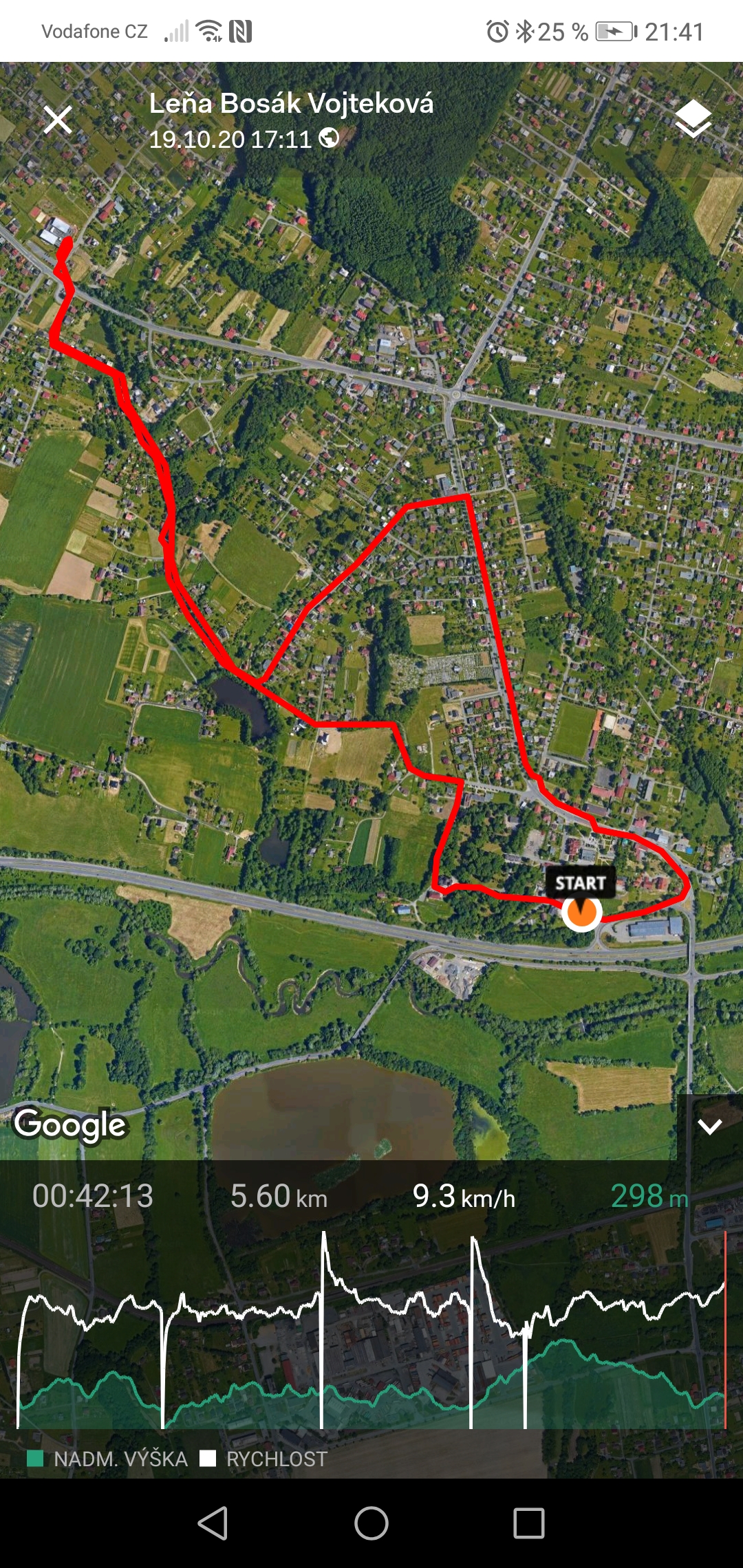Toggle the NADM. VÝŠKA altitude graph
Viewport: 743px width, 1568px height.
click(x=107, y=1459)
